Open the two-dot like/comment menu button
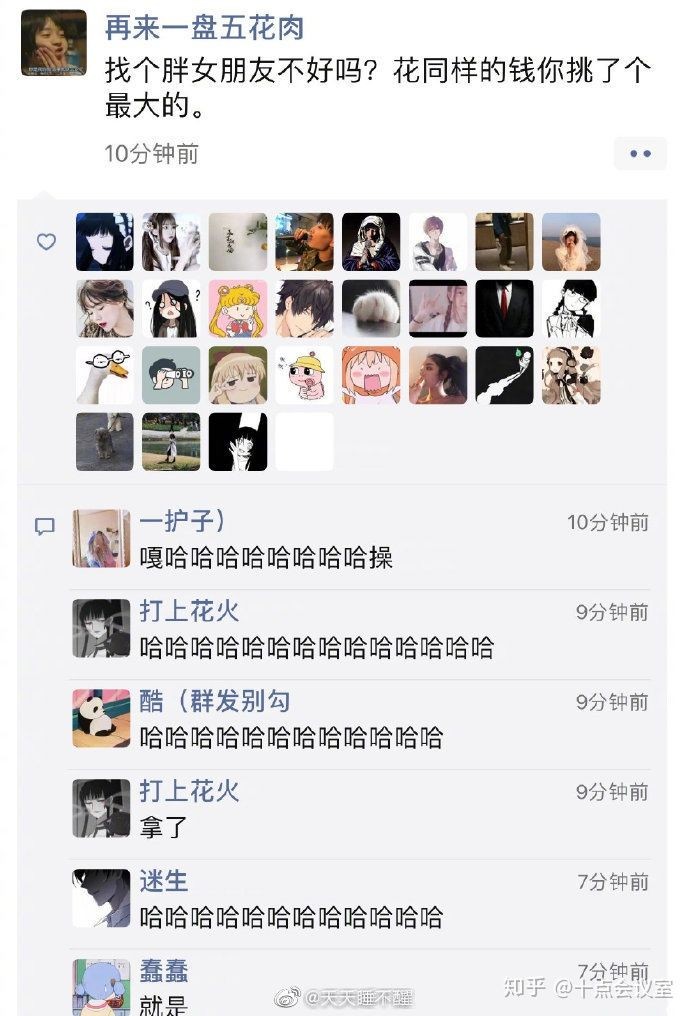This screenshot has height=1016, width=690. [640, 153]
